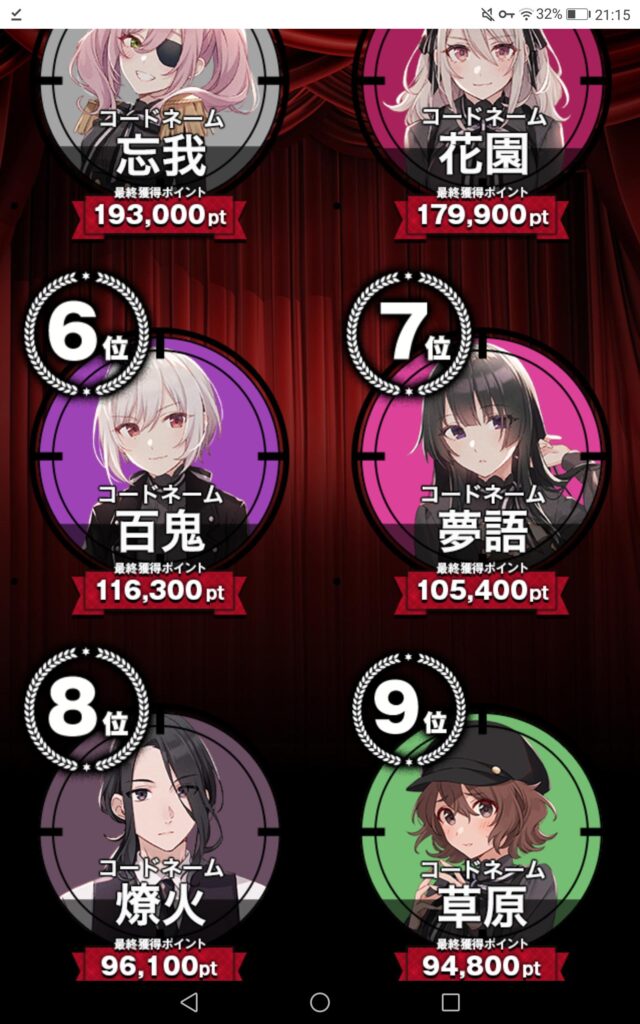Go back with the system back button
Image resolution: width=640 pixels, height=1024 pixels.
coord(189,1001)
